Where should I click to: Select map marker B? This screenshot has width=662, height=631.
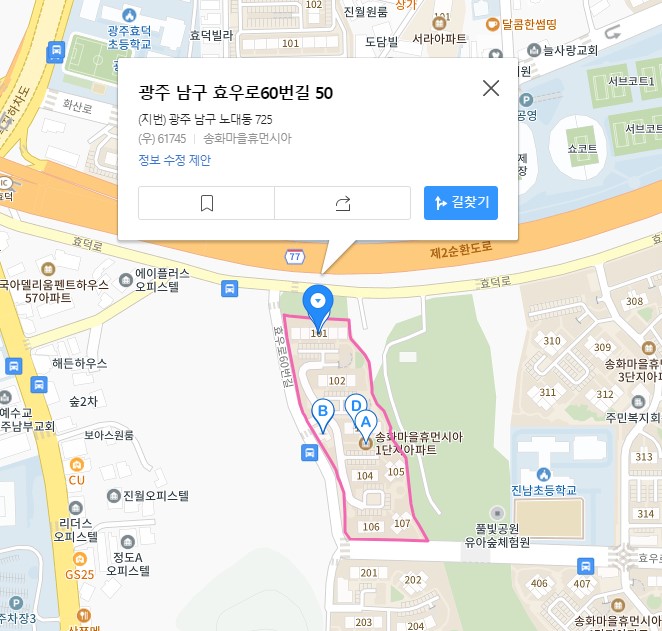point(322,411)
